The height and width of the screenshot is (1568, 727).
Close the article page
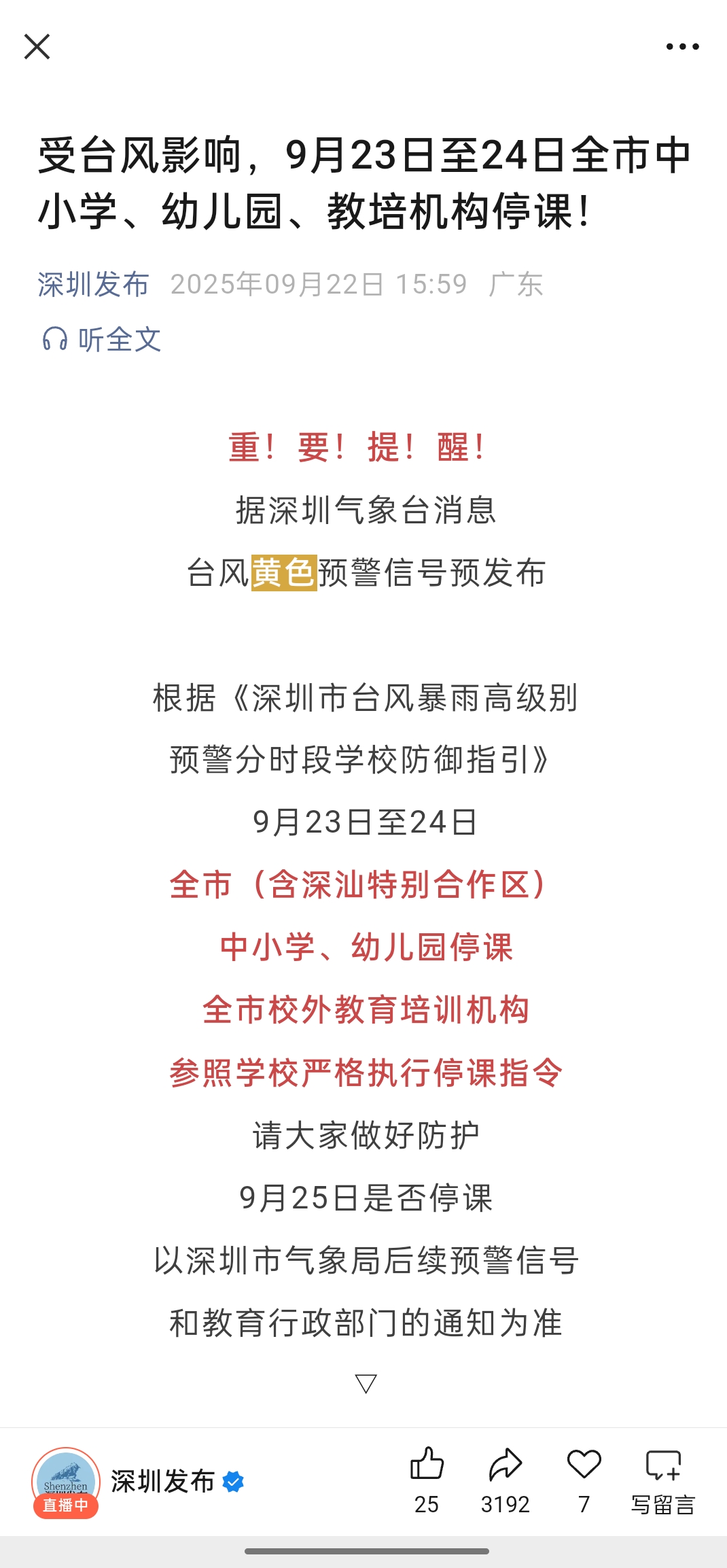37,47
